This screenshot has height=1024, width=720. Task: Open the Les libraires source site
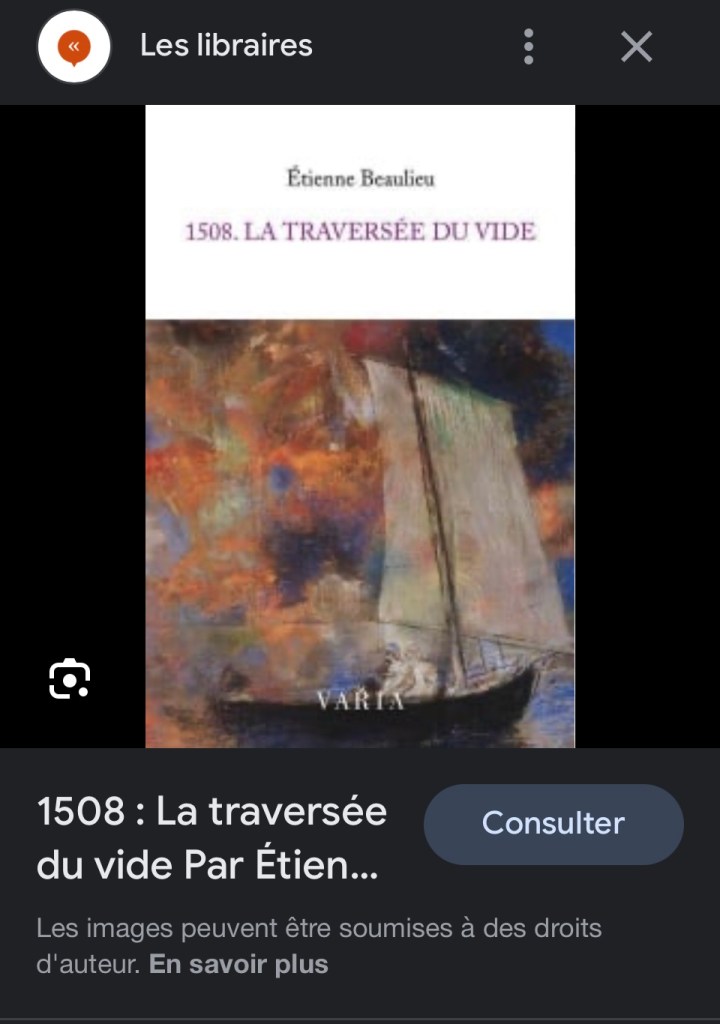(225, 45)
